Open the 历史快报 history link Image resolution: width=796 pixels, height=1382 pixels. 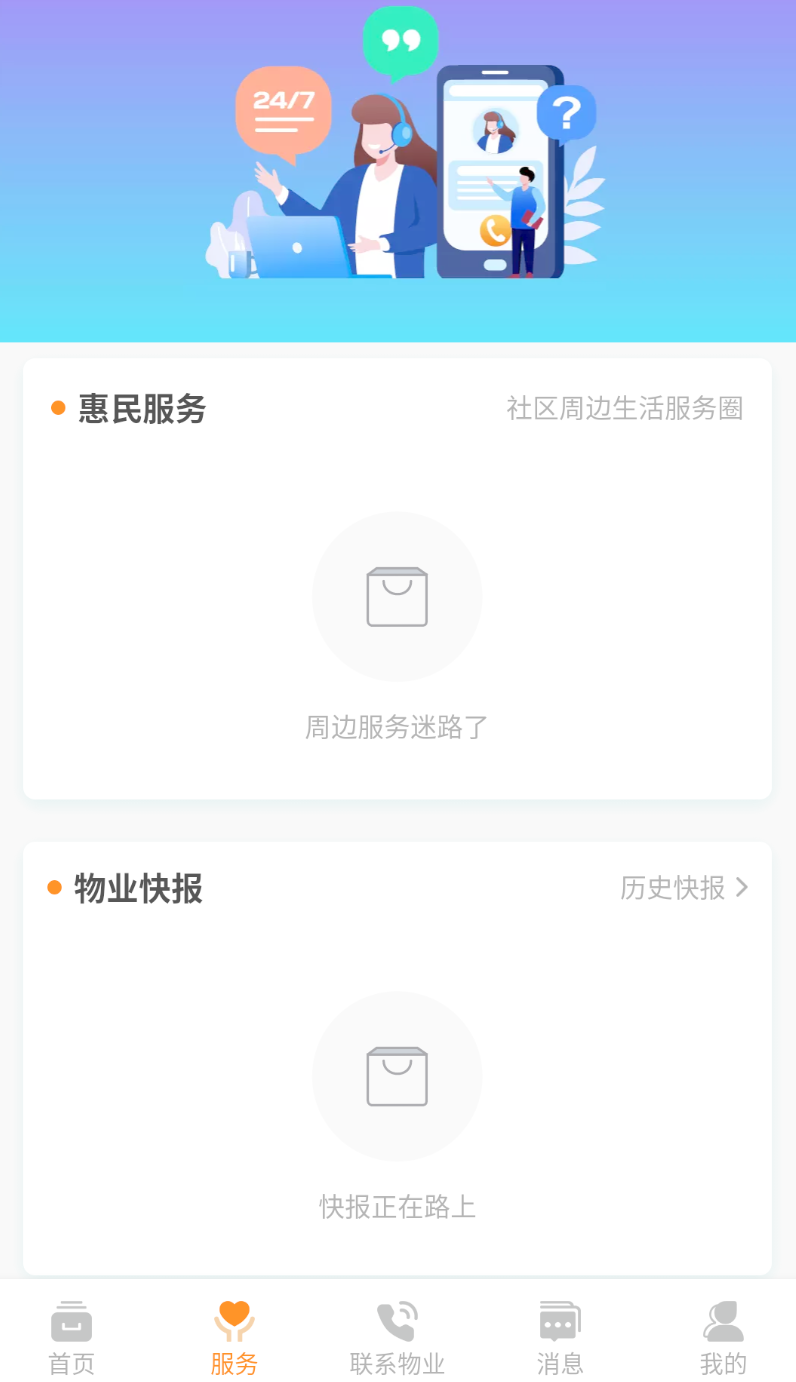pyautogui.click(x=672, y=887)
